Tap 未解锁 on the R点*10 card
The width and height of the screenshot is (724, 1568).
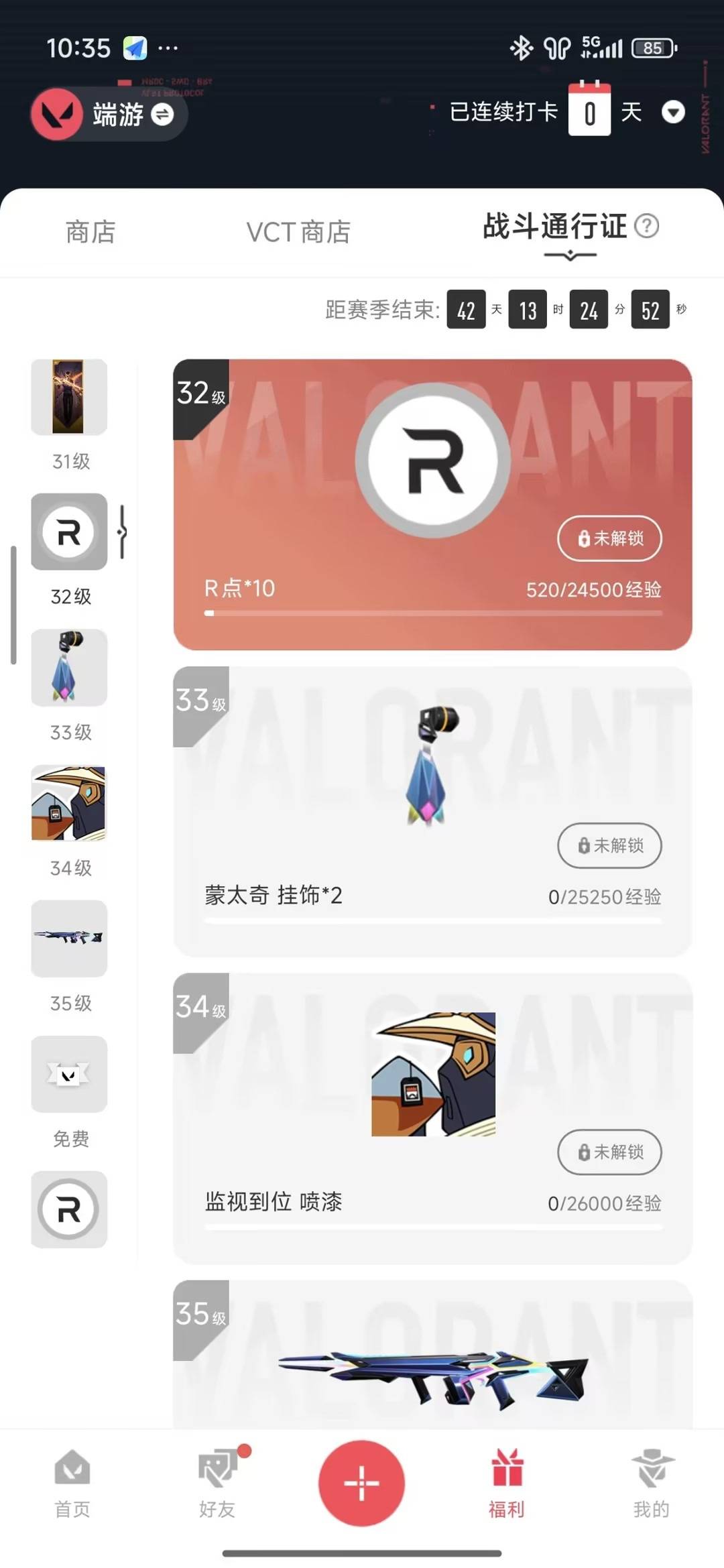click(x=609, y=538)
